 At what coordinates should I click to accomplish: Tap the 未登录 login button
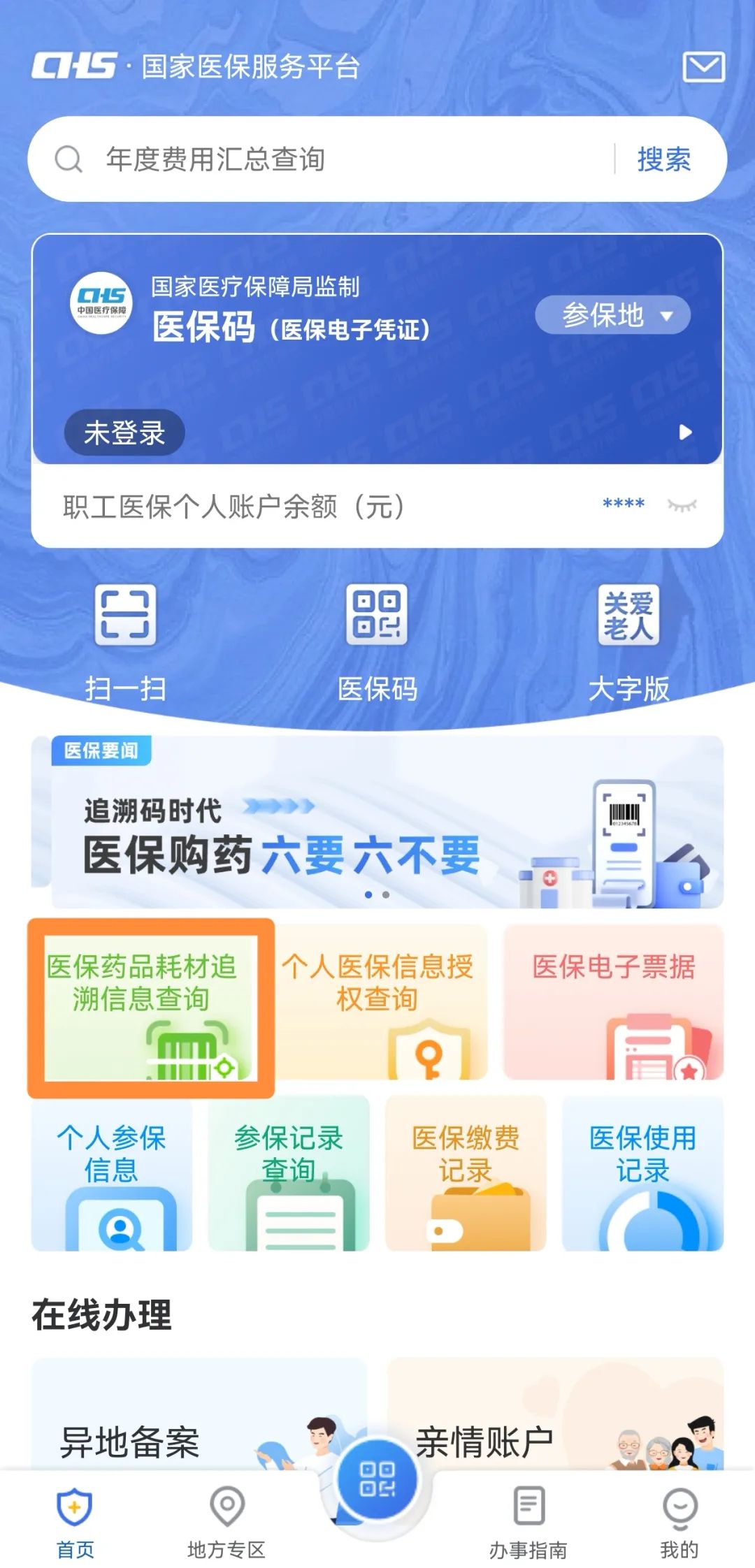click(x=124, y=433)
